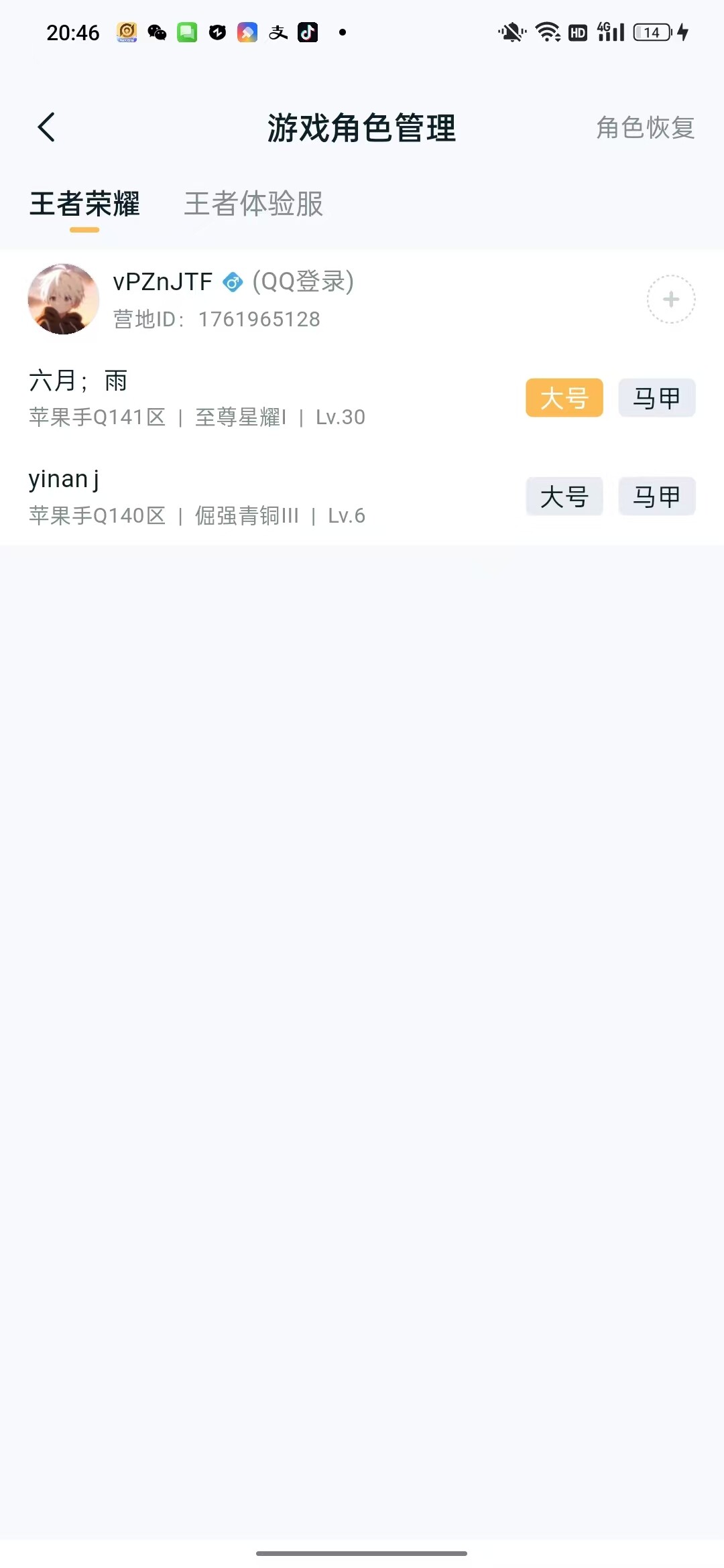724x1568 pixels.
Task: Open 角色恢复 in the top right
Action: pos(645,129)
